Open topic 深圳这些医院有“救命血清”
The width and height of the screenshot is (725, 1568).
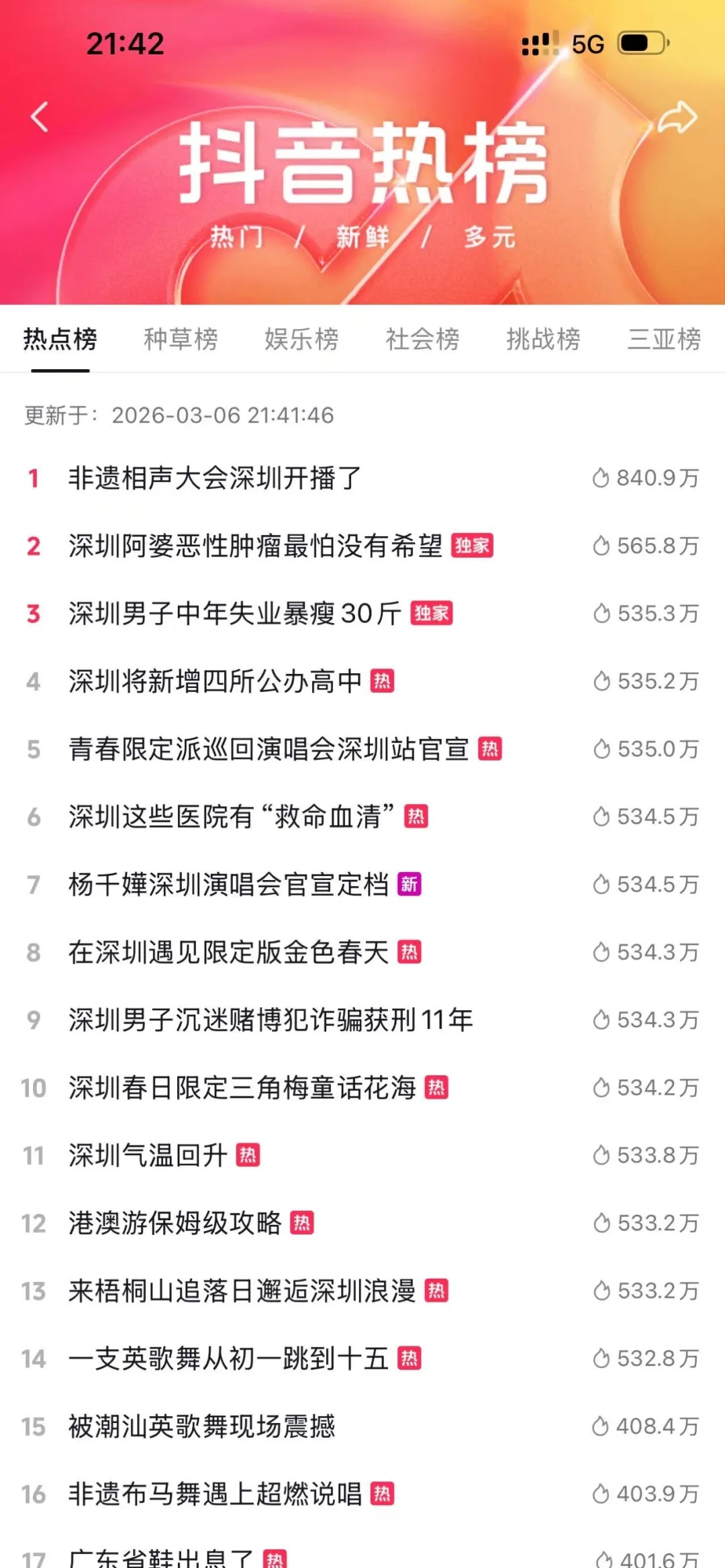tap(232, 818)
